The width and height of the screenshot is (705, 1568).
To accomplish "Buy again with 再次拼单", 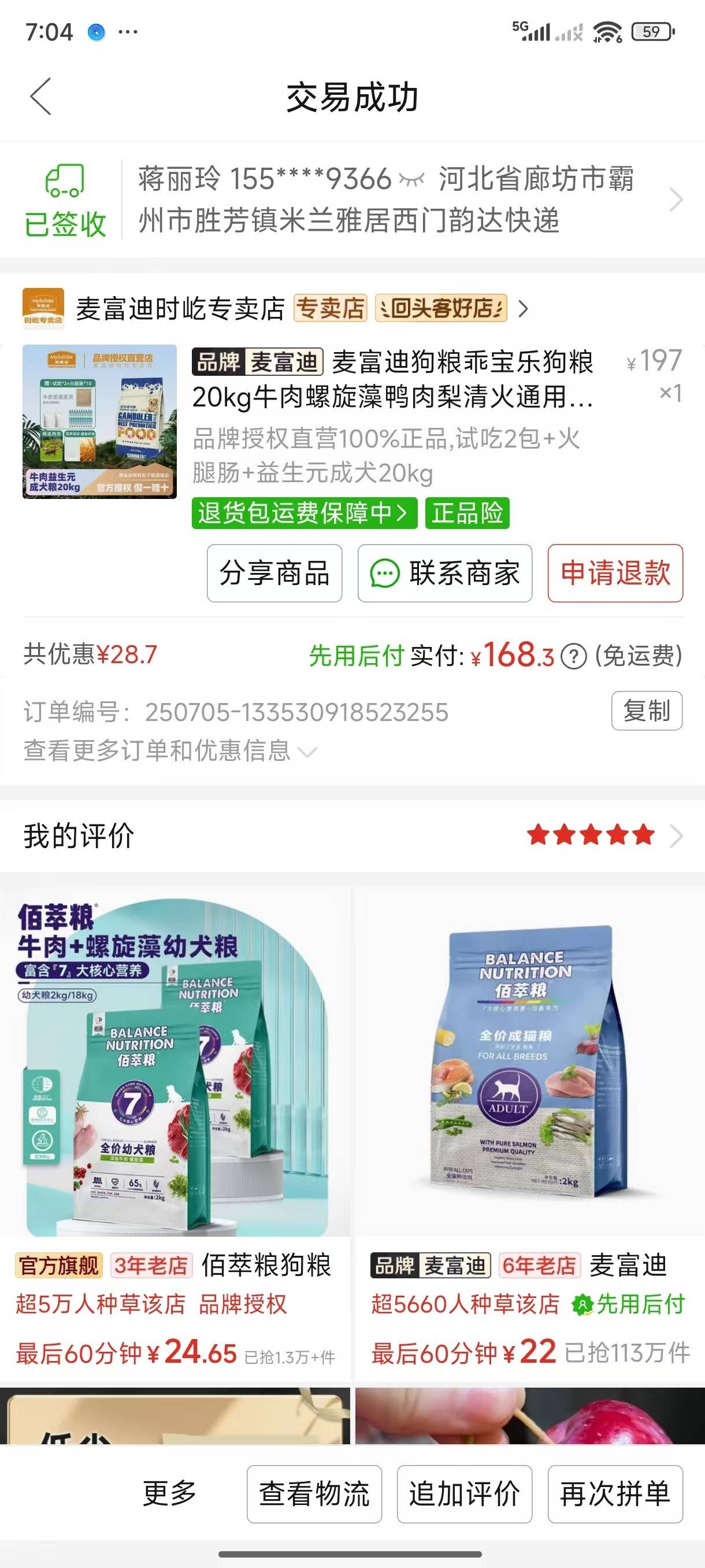I will tap(615, 1494).
